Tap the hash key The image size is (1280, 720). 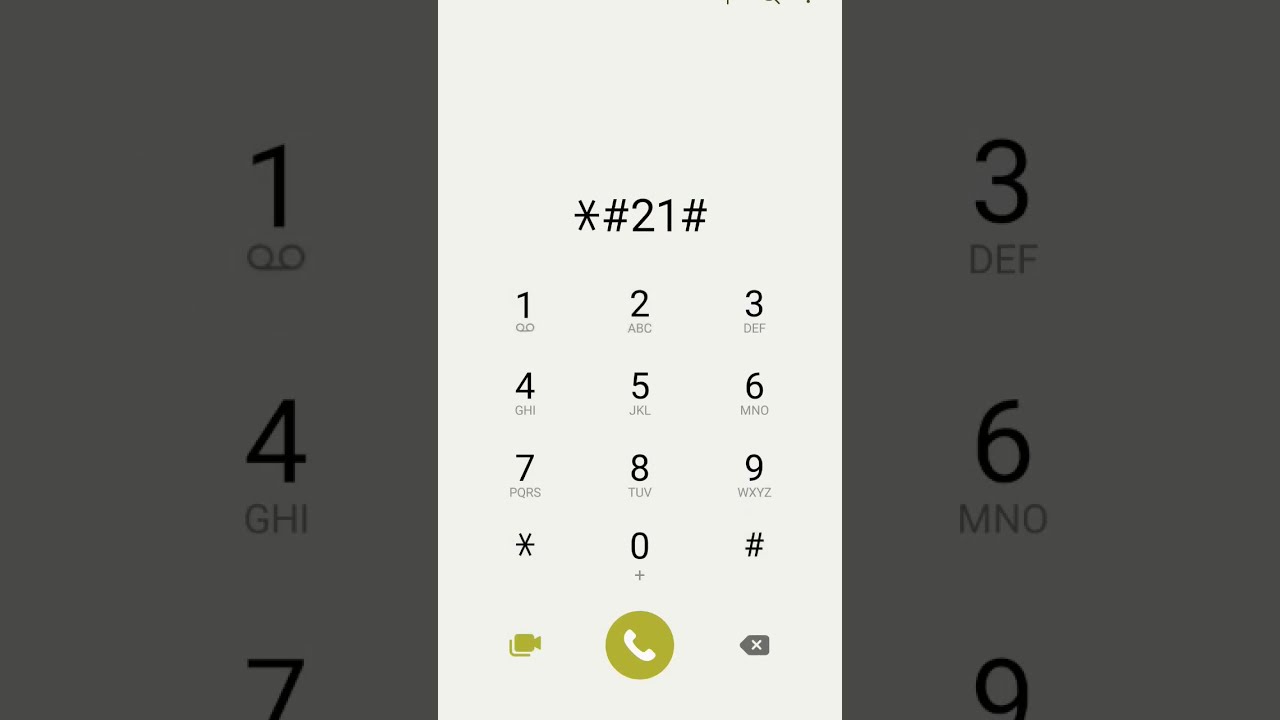point(754,546)
